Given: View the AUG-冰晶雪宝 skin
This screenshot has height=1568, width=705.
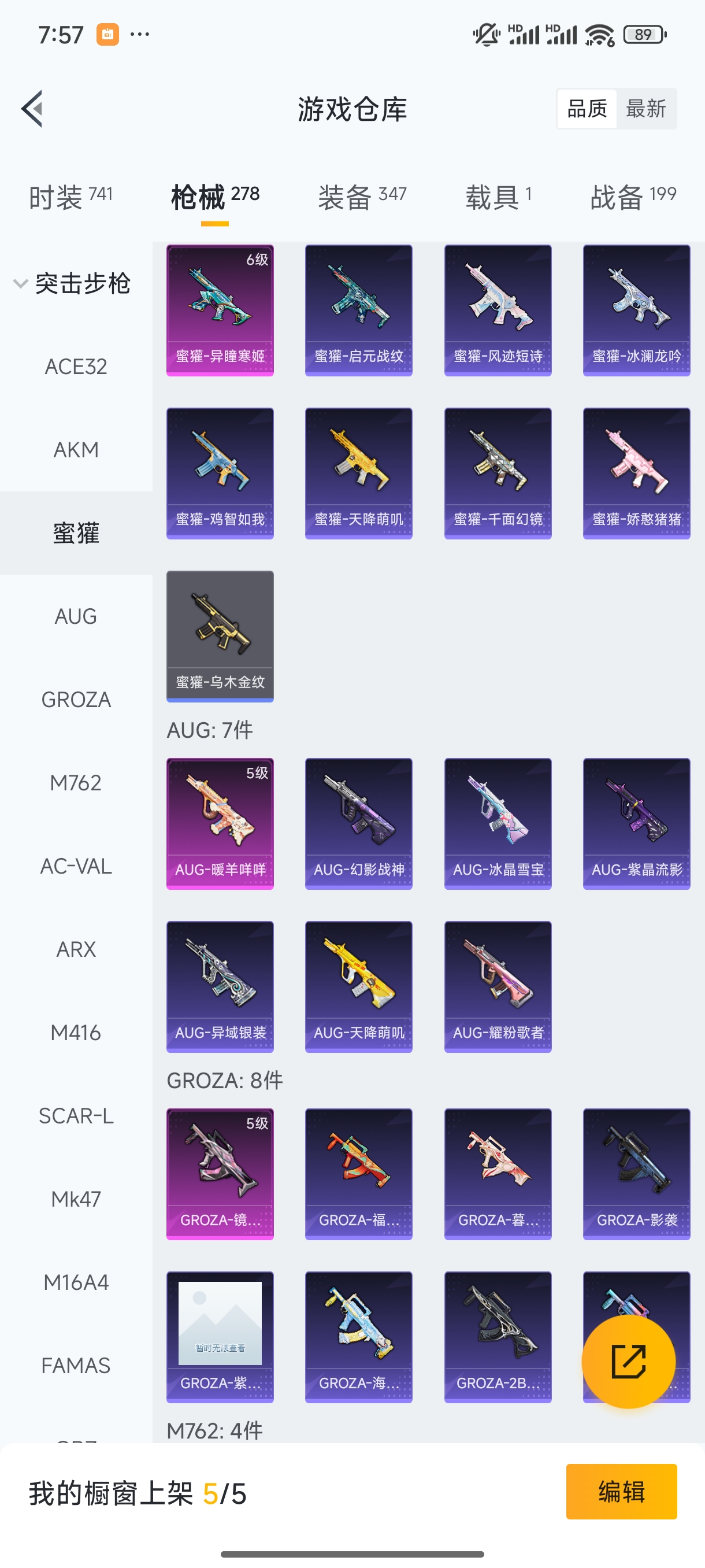Looking at the screenshot, I should click(x=498, y=823).
